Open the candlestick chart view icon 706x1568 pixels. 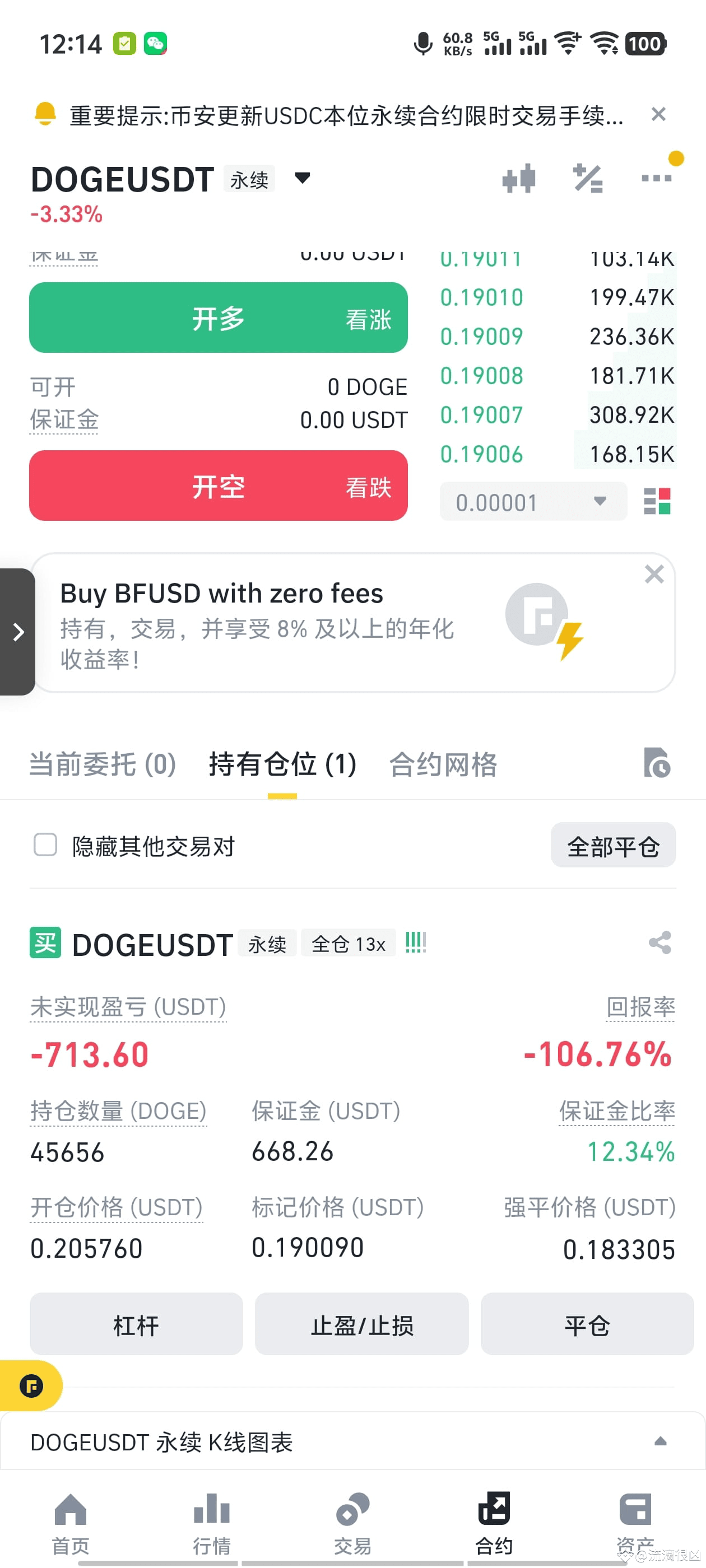click(520, 178)
